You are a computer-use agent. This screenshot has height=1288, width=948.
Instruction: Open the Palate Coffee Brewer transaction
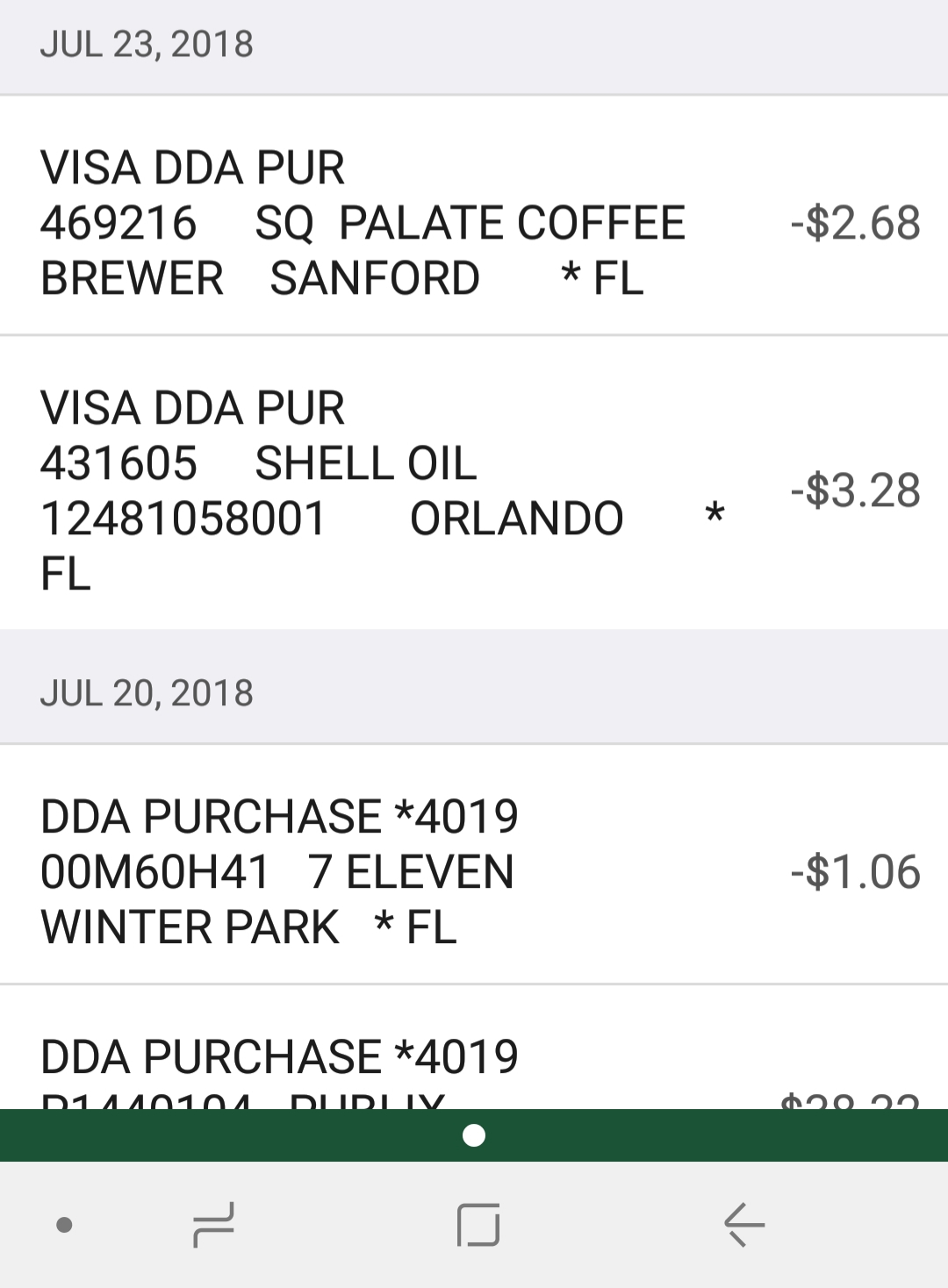click(x=474, y=223)
